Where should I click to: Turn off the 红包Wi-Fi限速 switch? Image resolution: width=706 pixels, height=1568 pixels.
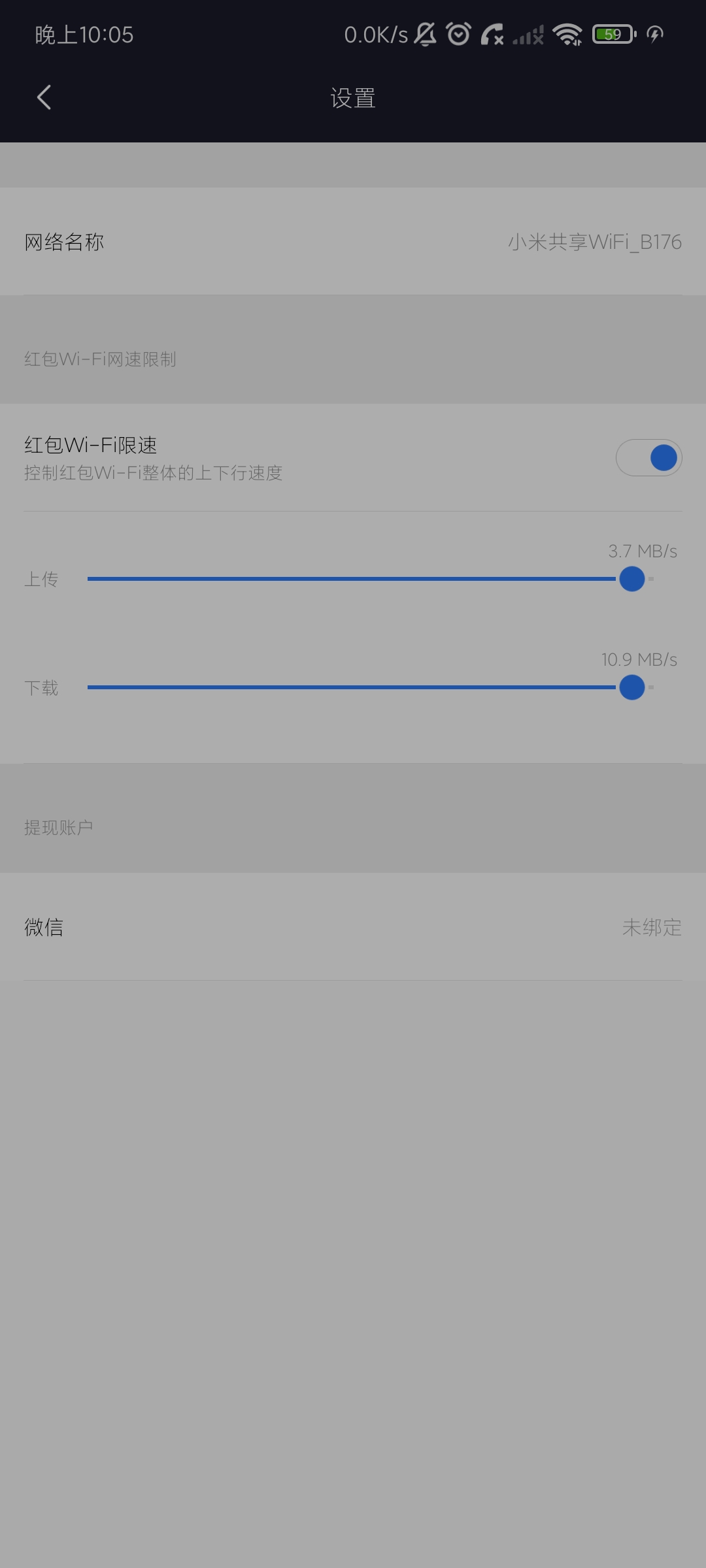[648, 457]
